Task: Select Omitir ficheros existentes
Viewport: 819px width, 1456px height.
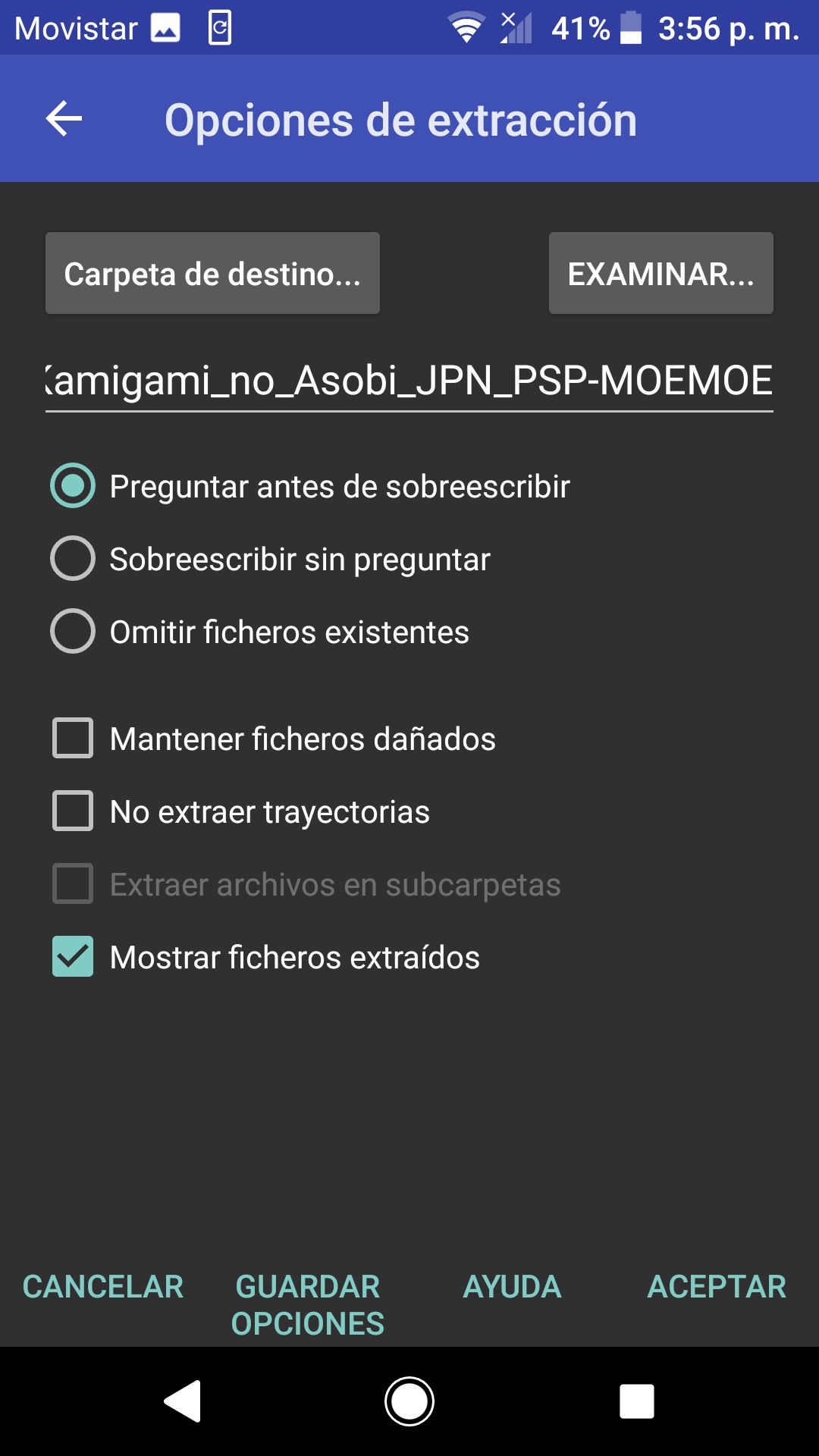Action: (260, 632)
